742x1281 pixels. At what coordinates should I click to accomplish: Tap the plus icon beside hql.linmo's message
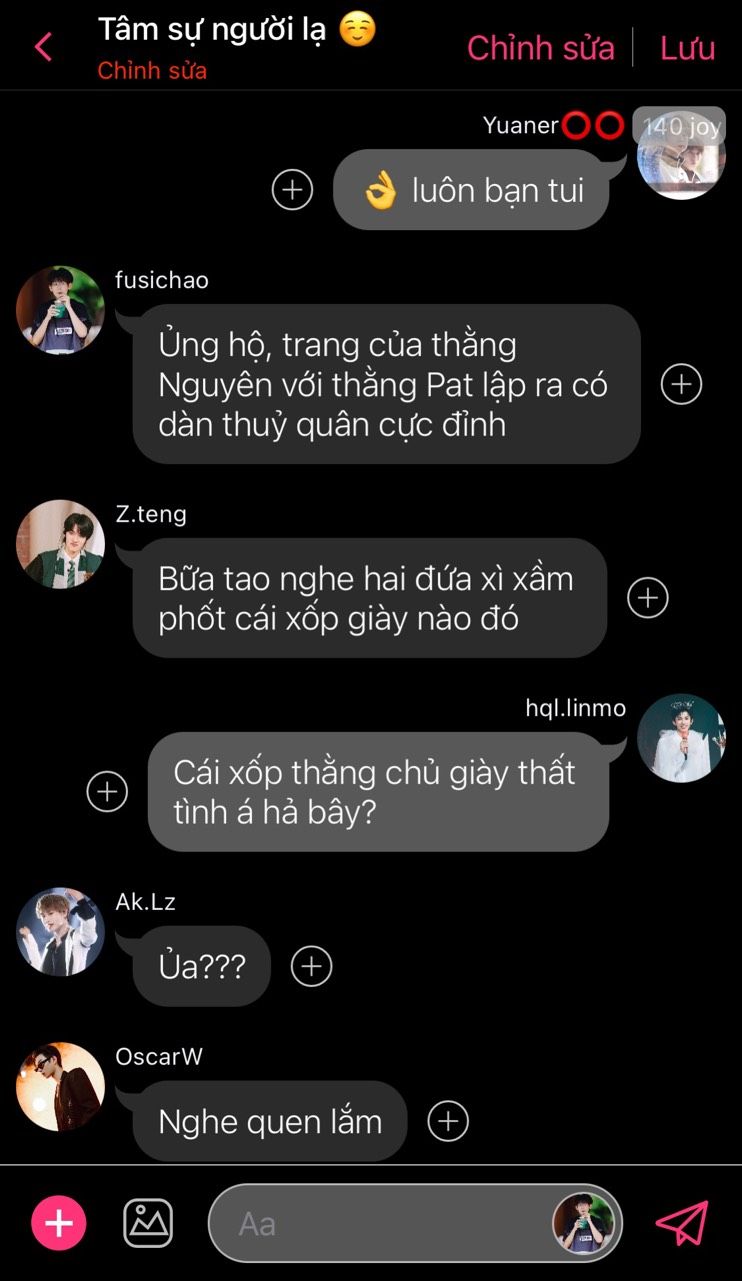pyautogui.click(x=107, y=792)
